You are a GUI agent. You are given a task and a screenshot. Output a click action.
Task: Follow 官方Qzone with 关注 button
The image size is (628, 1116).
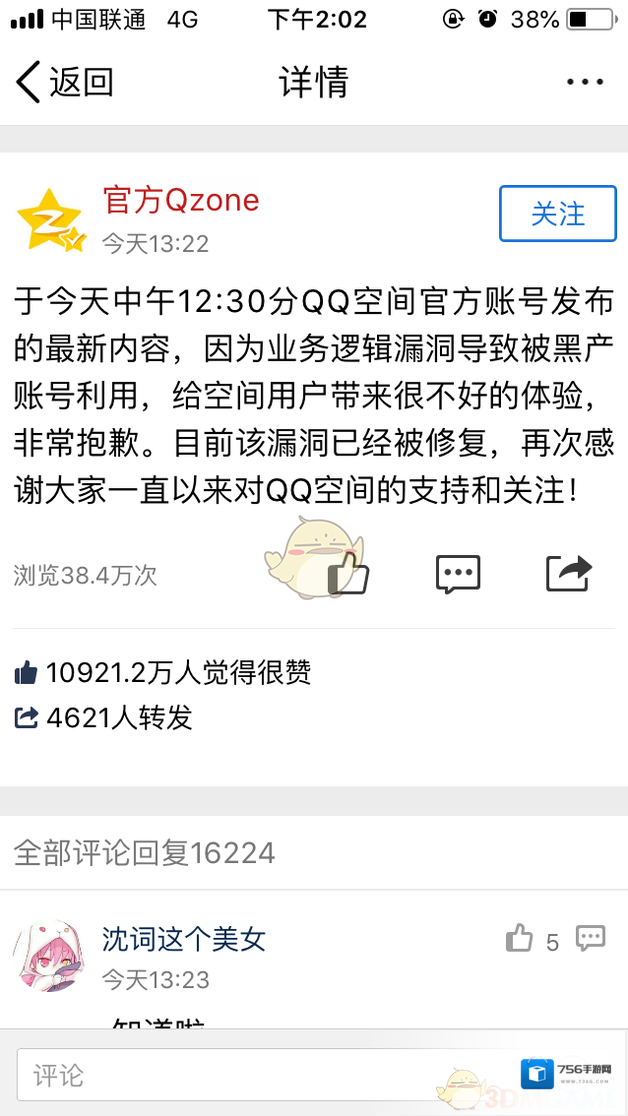(x=557, y=214)
